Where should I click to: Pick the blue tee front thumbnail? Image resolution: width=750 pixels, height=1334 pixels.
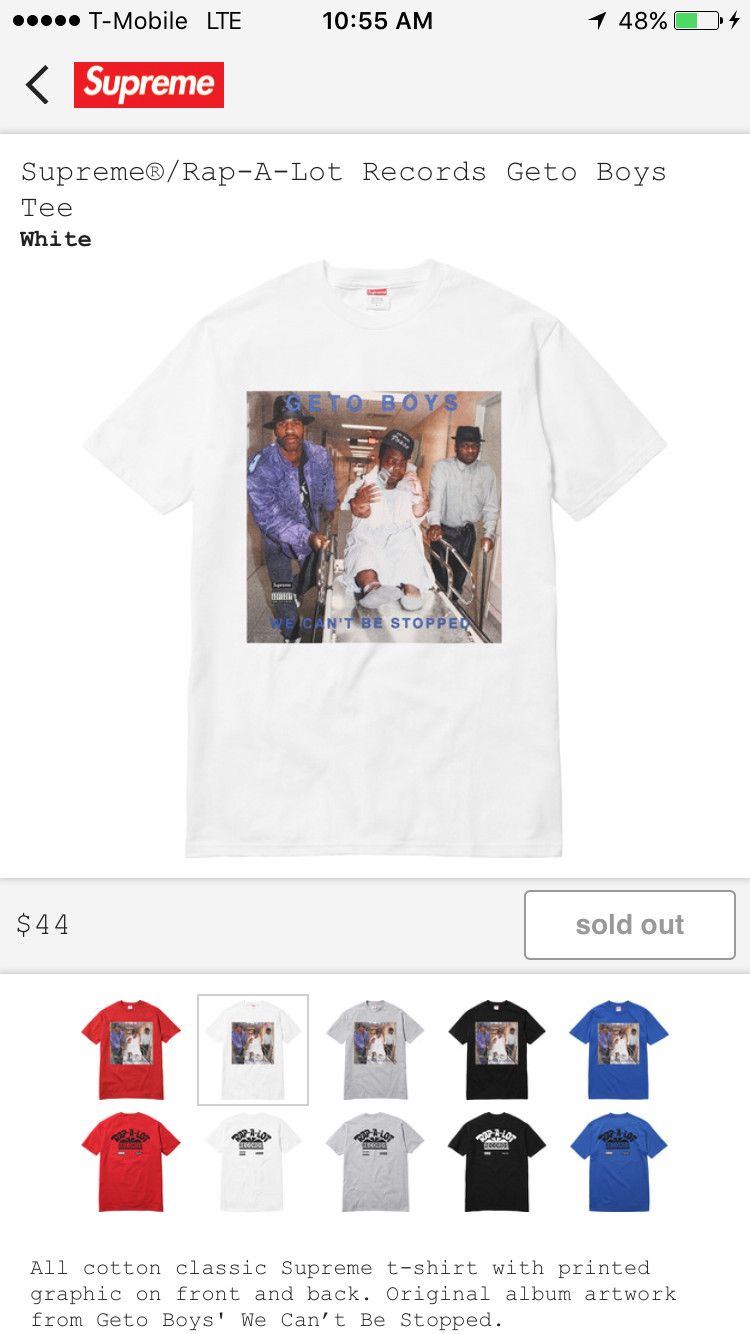coord(619,1049)
